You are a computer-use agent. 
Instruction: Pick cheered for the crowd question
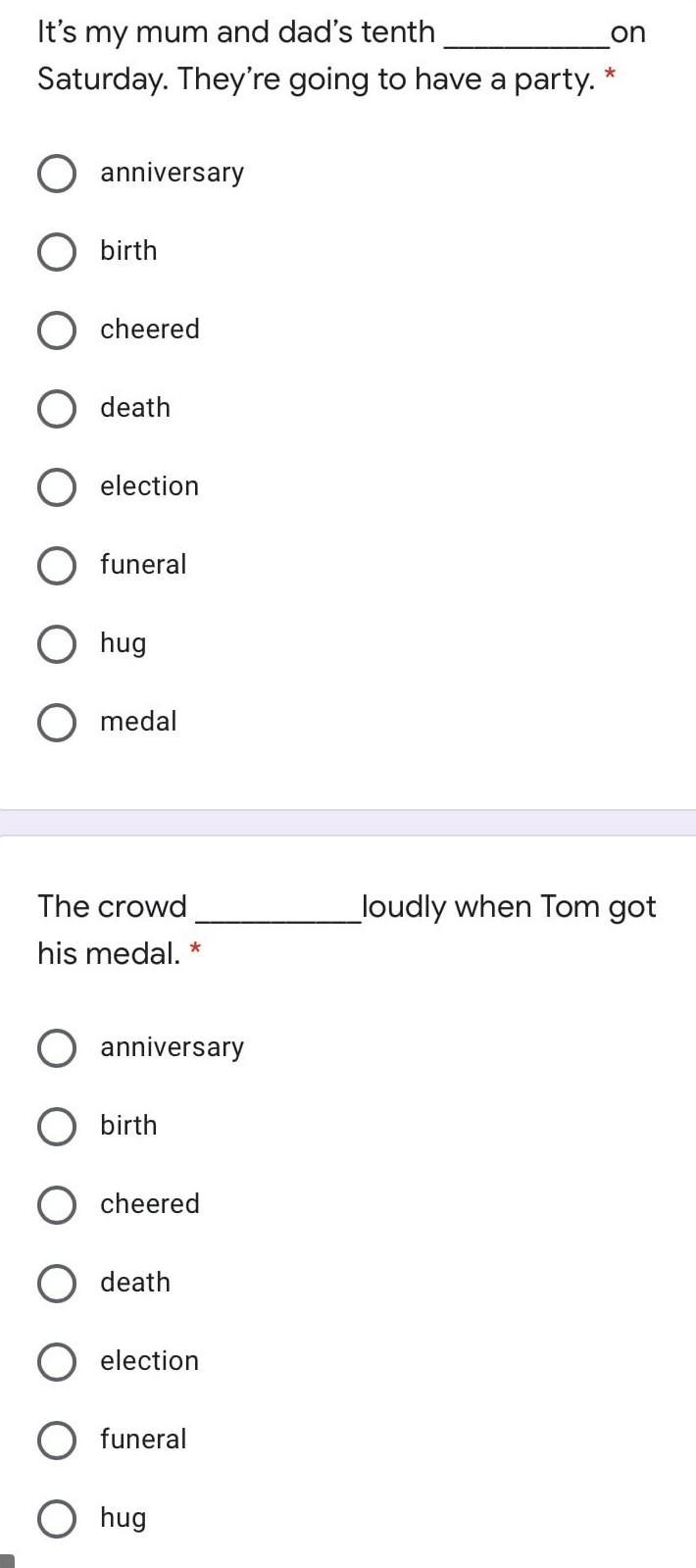(x=57, y=1205)
